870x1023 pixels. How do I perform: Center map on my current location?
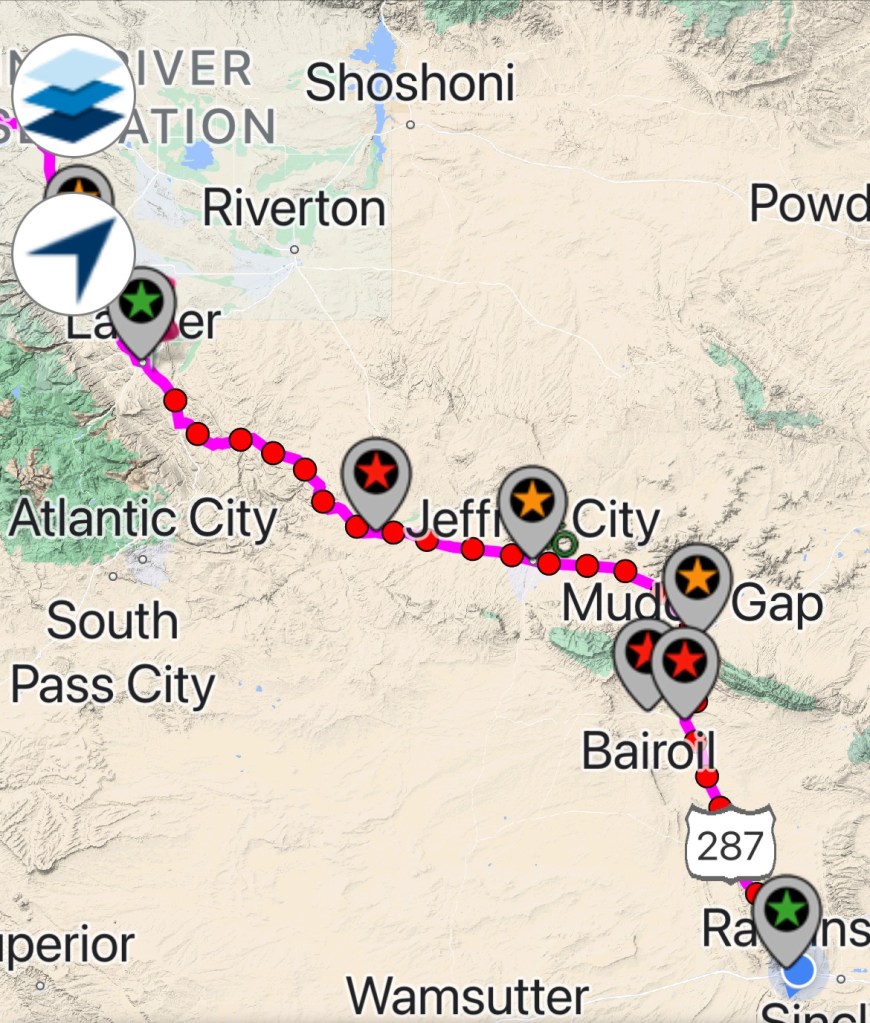[x=73, y=253]
